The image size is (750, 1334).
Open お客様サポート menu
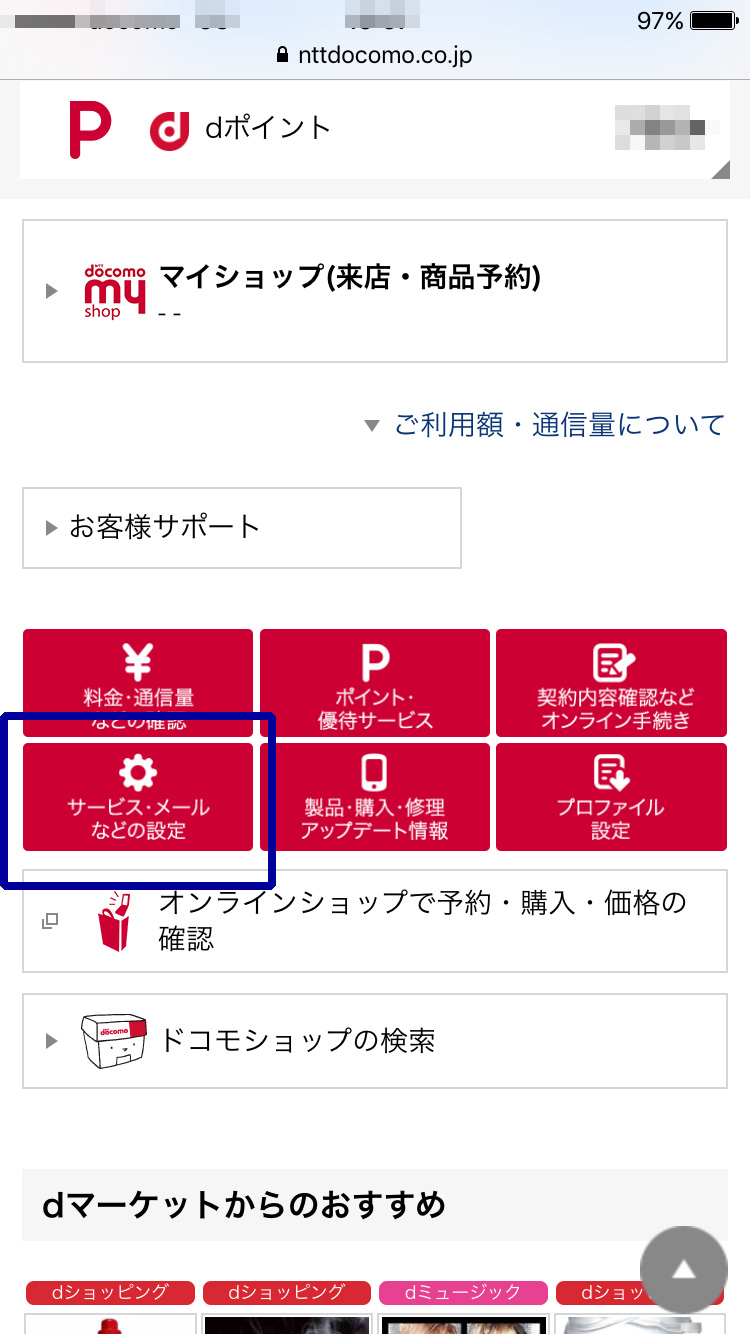(x=241, y=527)
